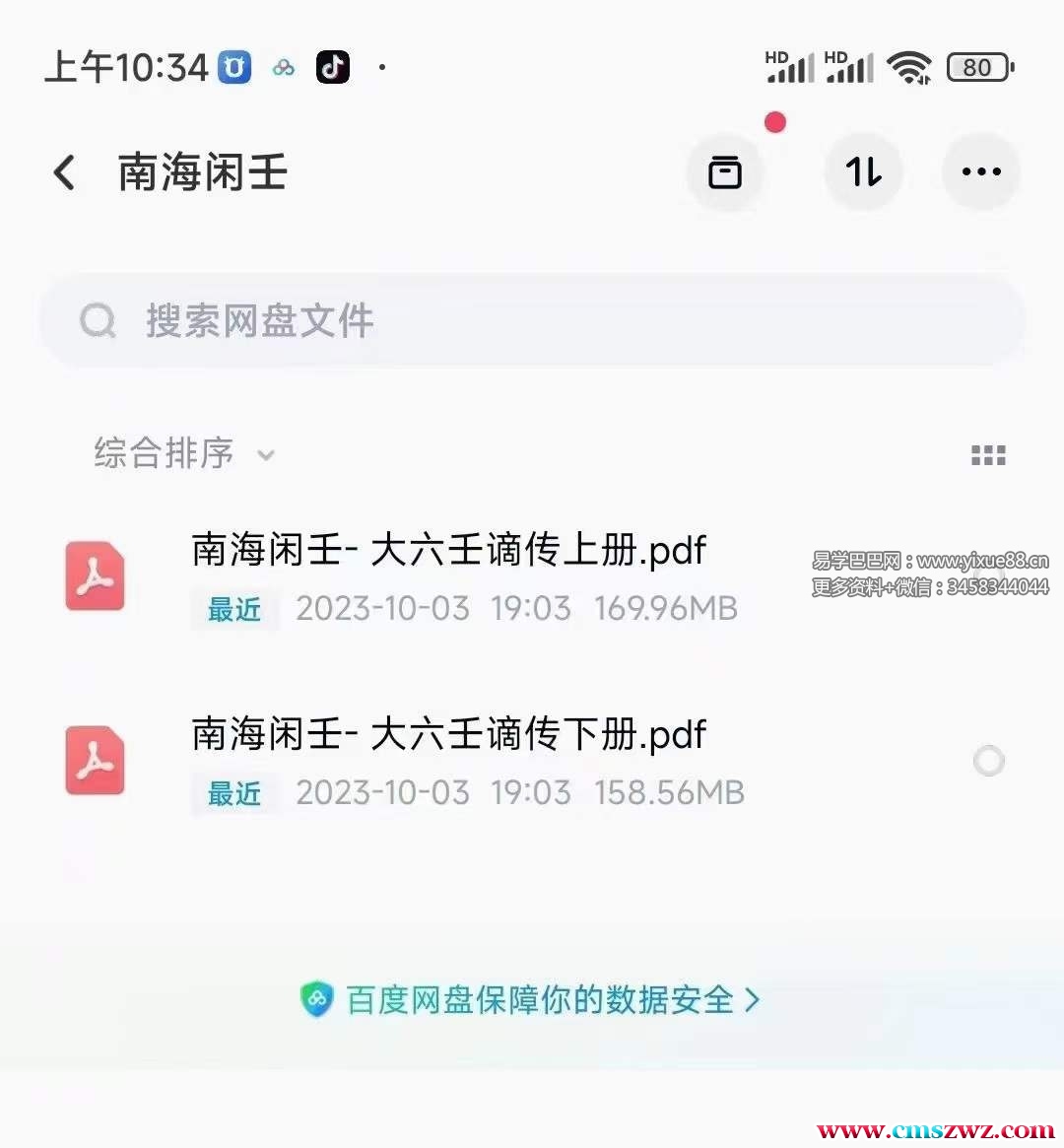The image size is (1064, 1148).
Task: Open 大六壬谪传下册.pdf file
Action: pos(449,735)
